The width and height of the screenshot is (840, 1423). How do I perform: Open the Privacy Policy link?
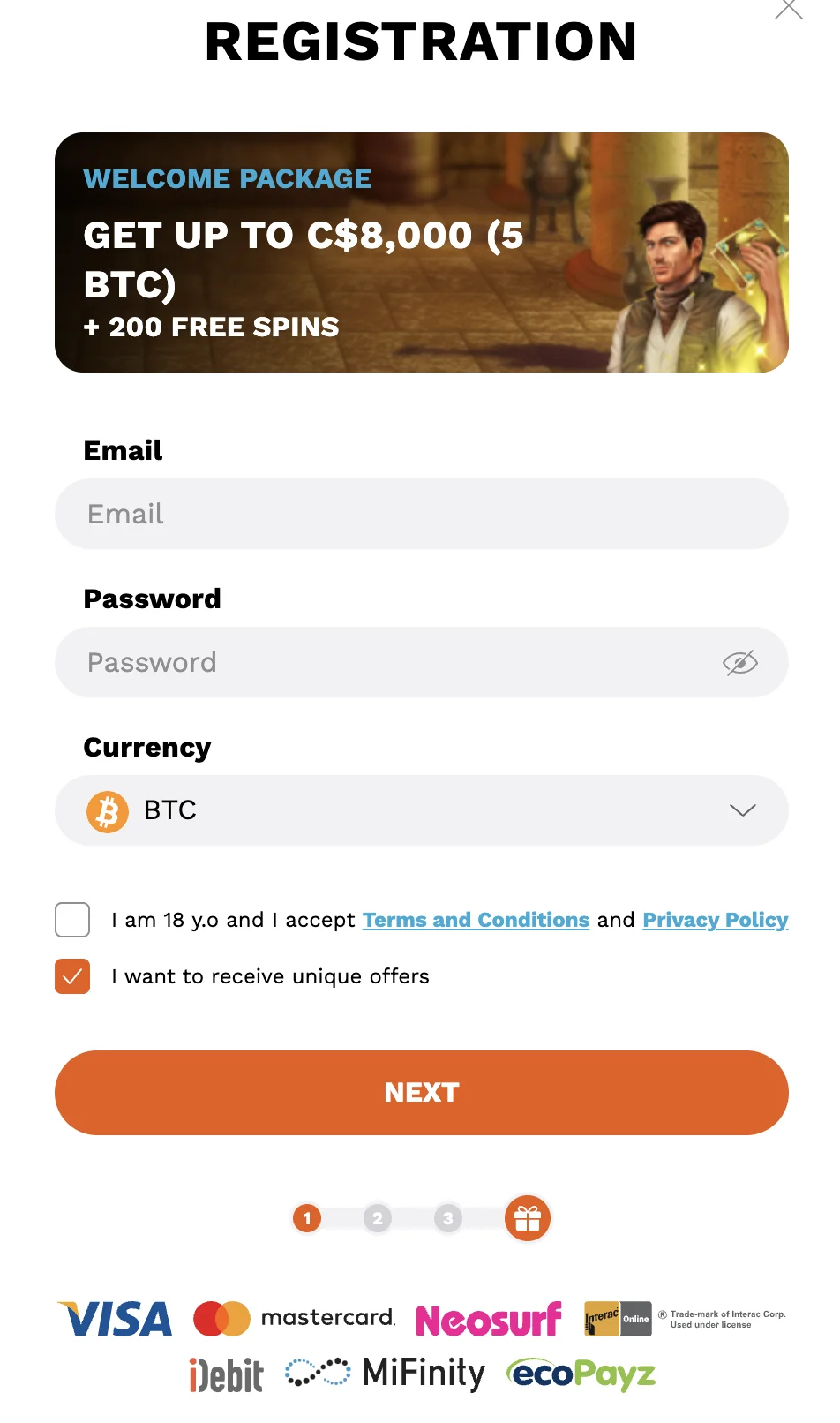tap(715, 920)
